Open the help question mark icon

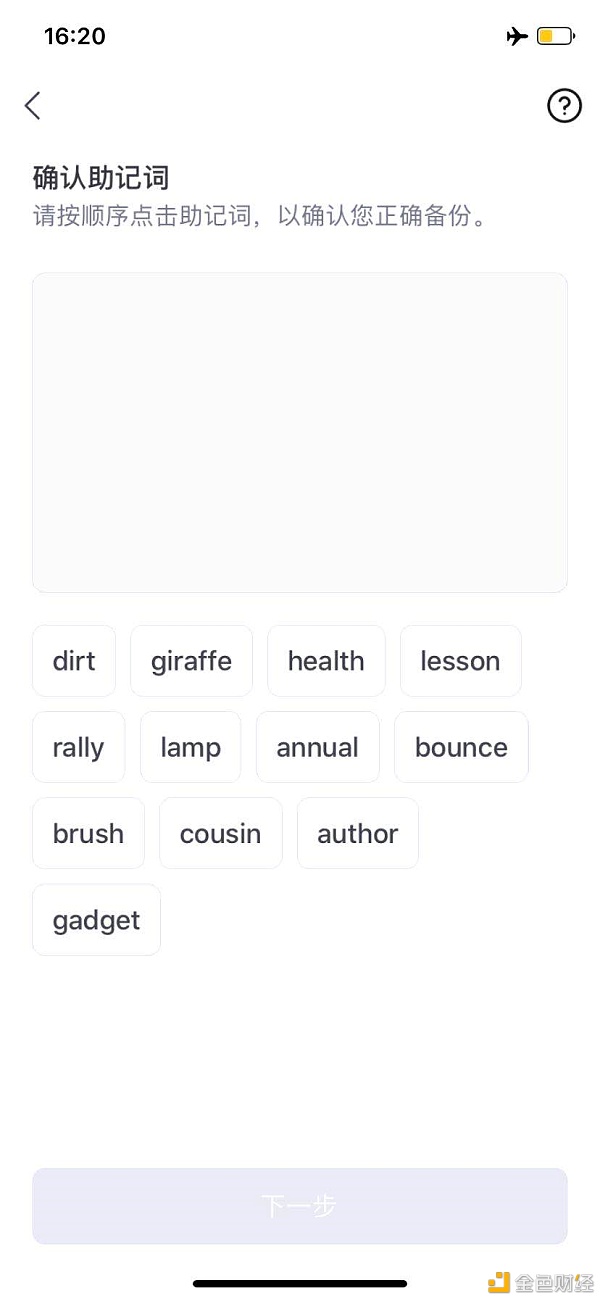coord(564,105)
